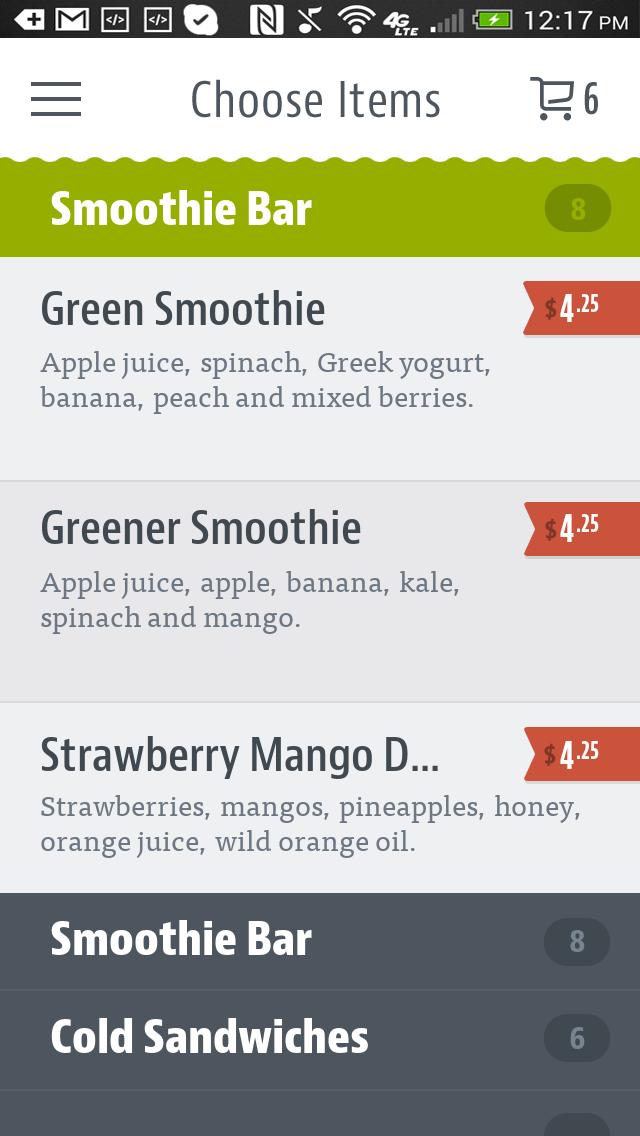Add the Strawberry Mango smoothie
The width and height of the screenshot is (640, 1136).
pos(280,797)
